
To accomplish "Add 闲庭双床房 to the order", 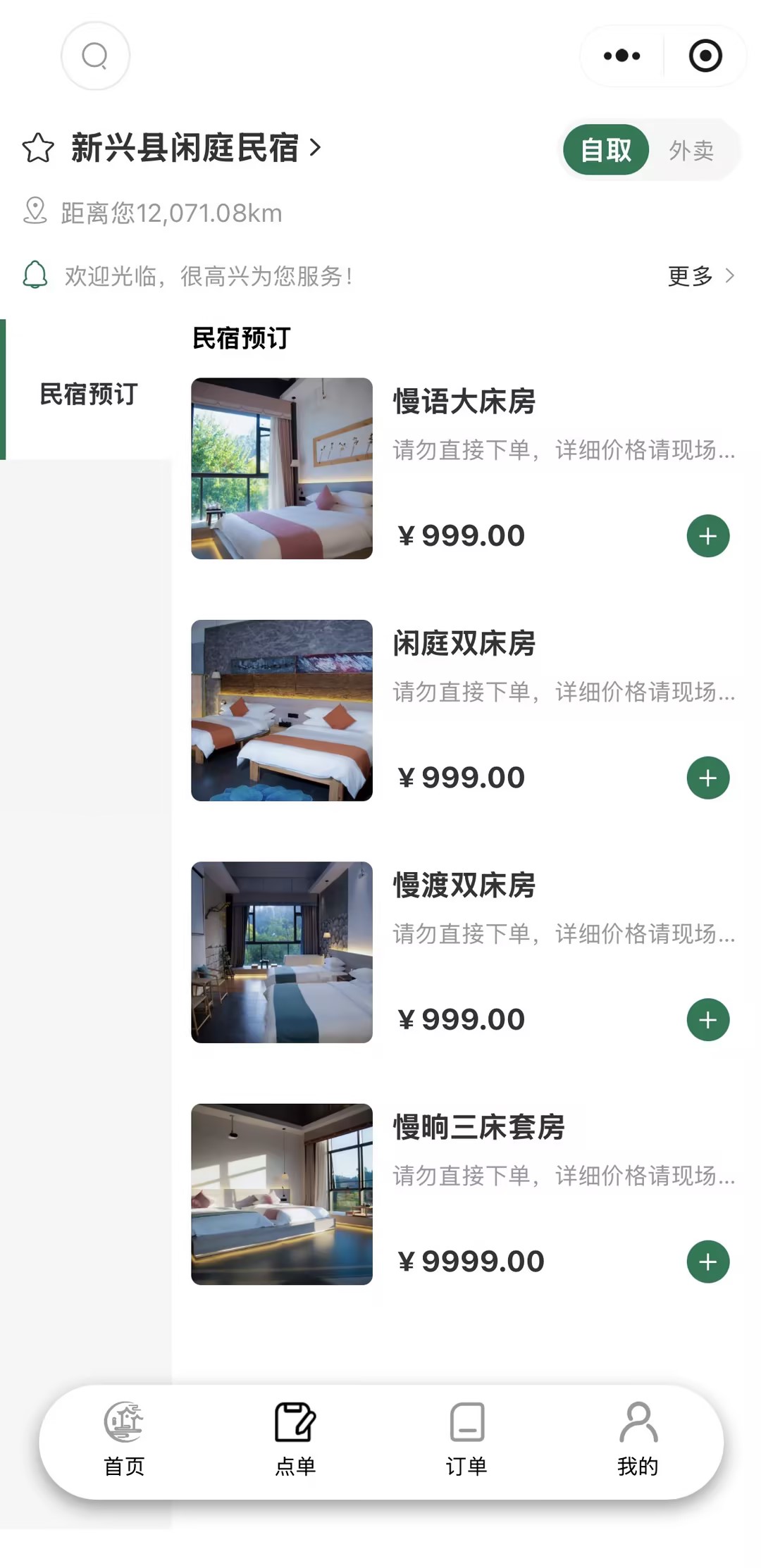I will (707, 778).
